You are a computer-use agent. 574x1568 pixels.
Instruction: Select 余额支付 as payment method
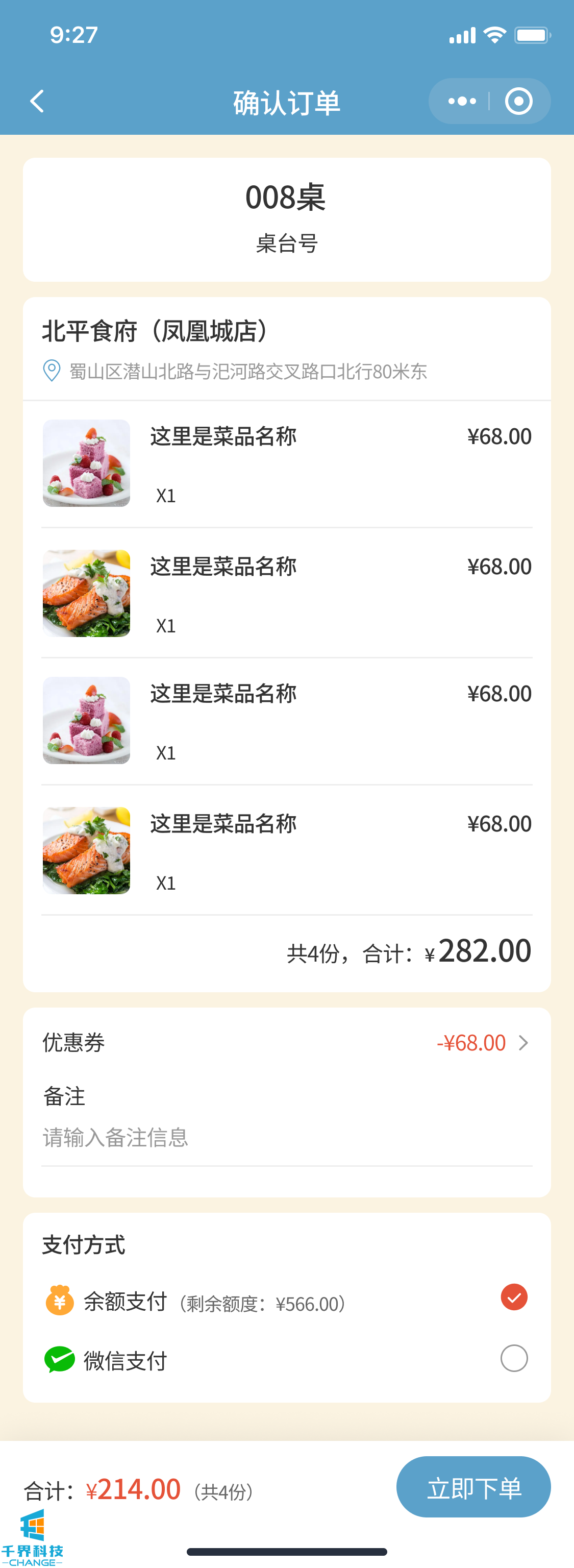514,1296
